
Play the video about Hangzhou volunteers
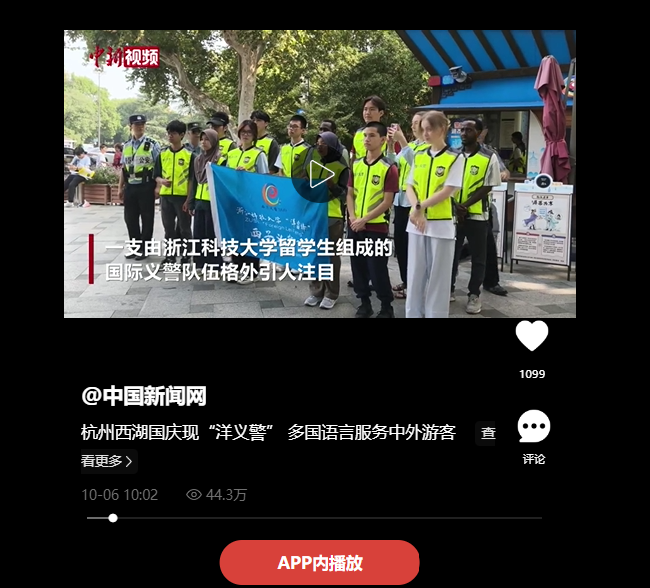click(x=320, y=174)
